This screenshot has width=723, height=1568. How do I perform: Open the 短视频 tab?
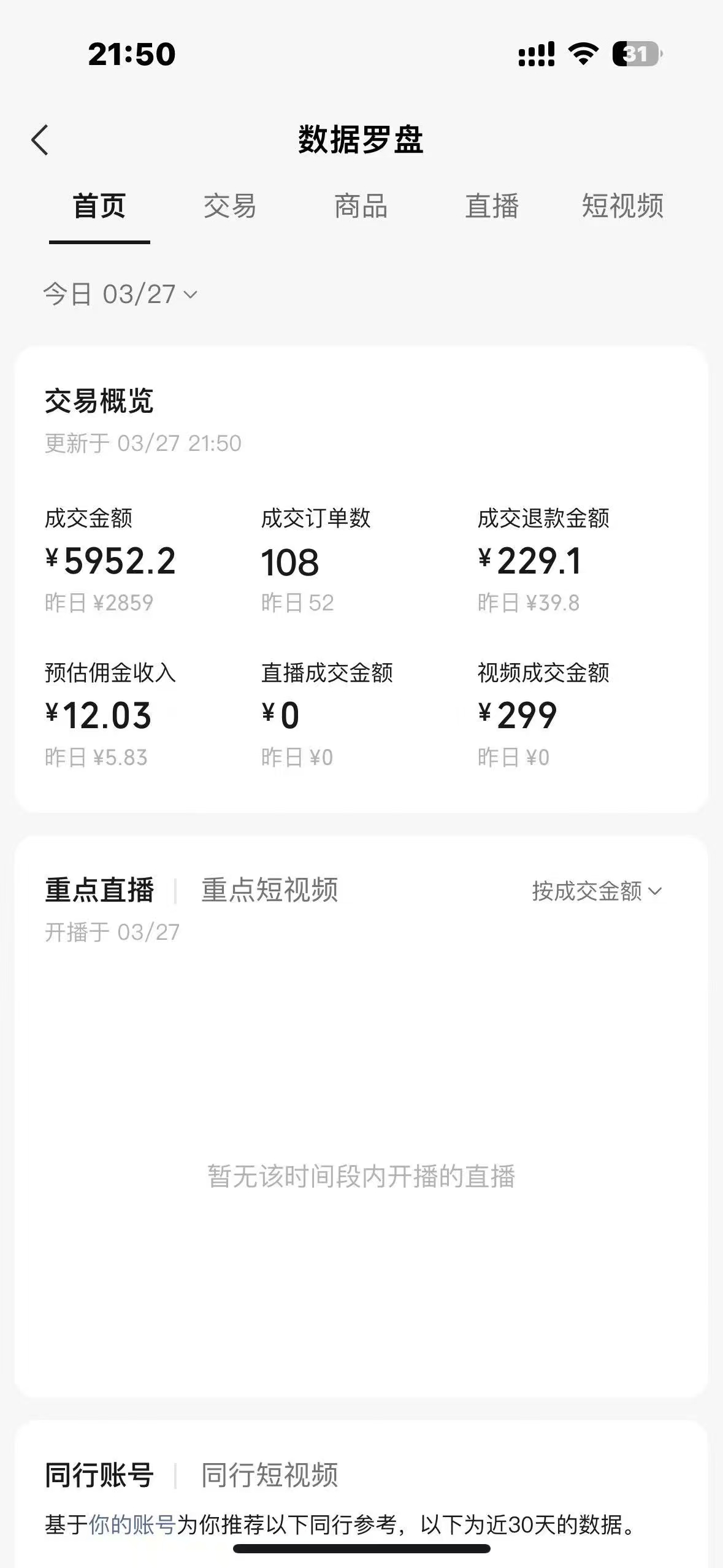point(623,207)
